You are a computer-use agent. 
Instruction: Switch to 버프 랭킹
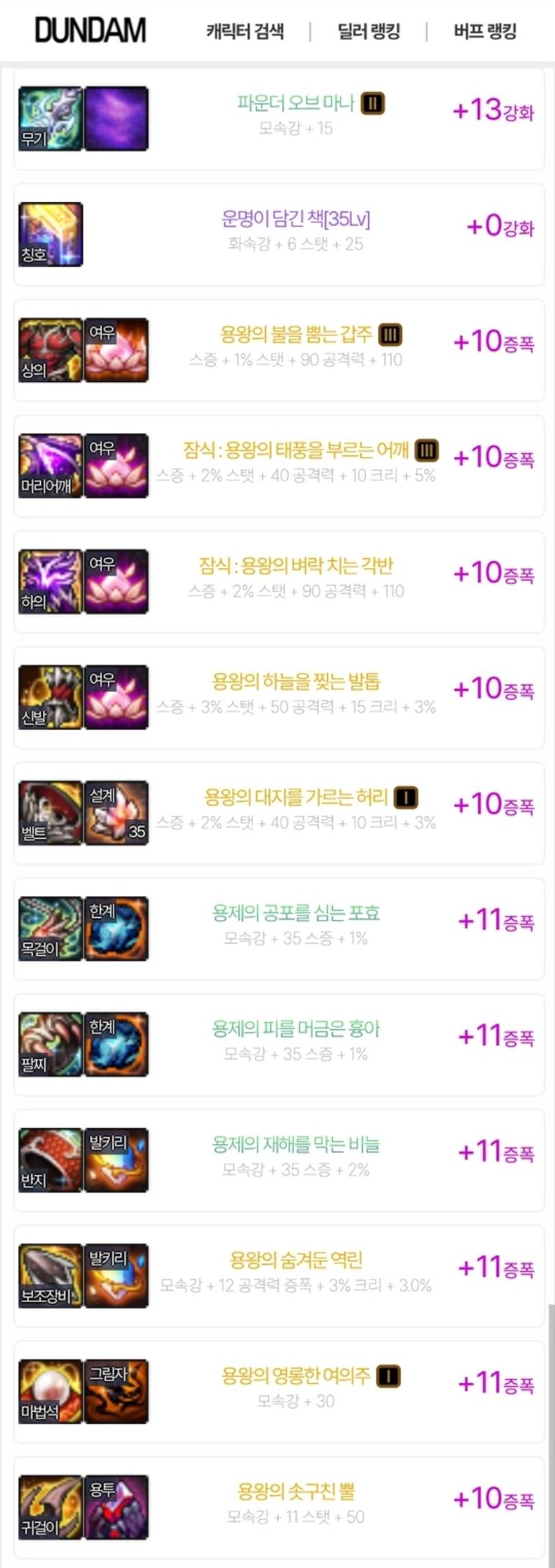(485, 31)
